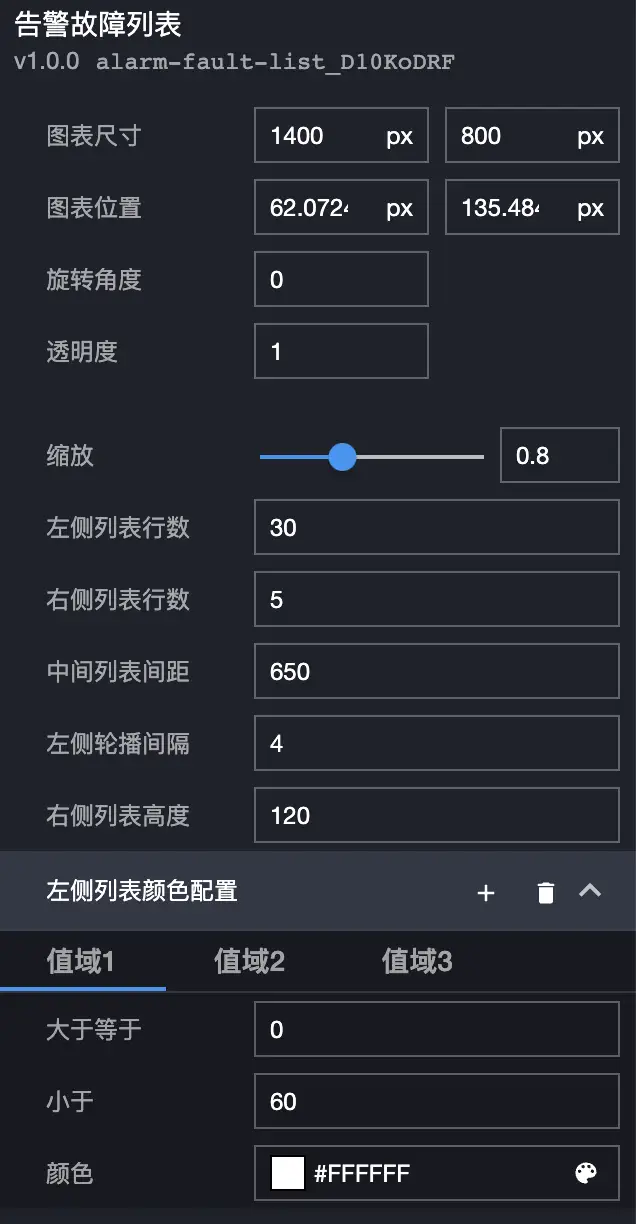The image size is (636, 1224).
Task: Edit the 左侧轮播间隔 field
Action: pyautogui.click(x=436, y=744)
